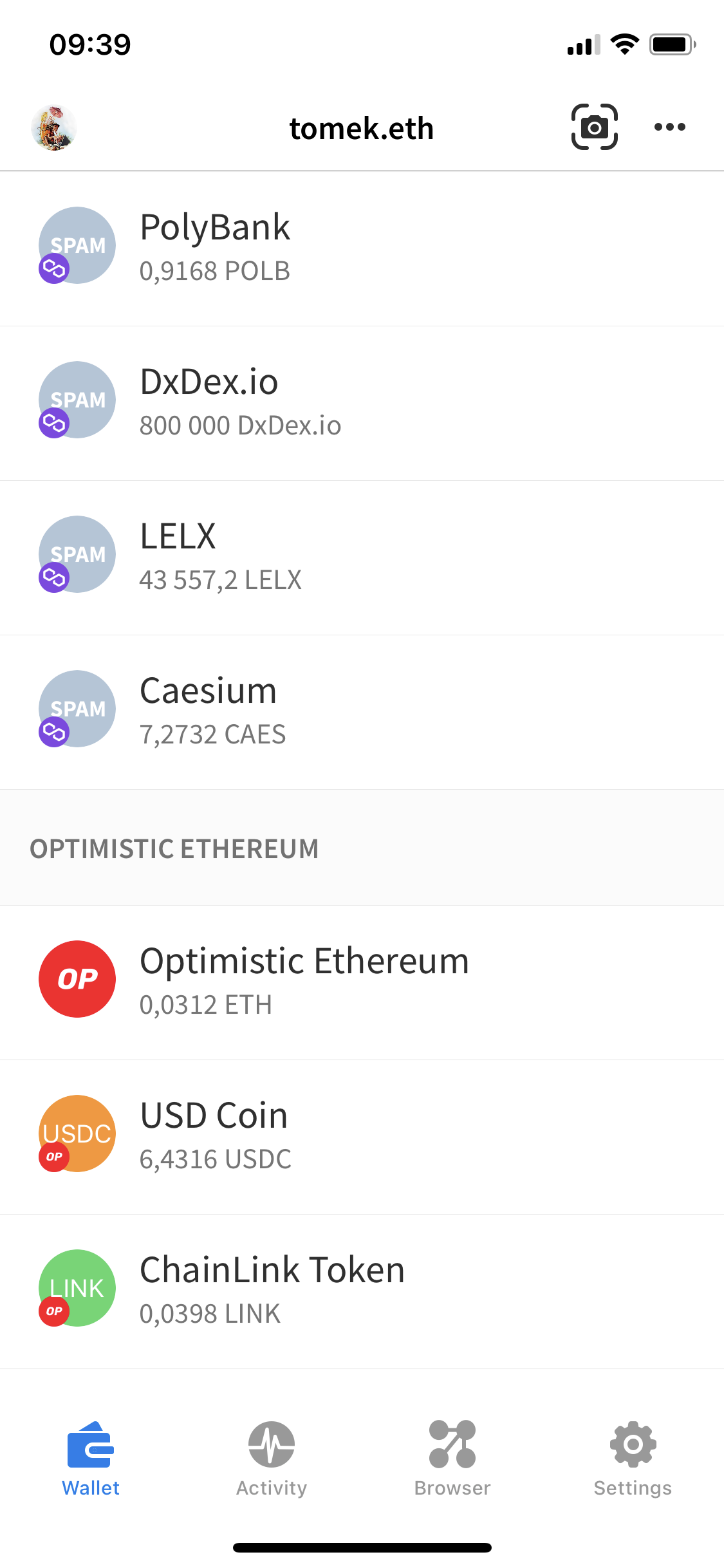
Task: Tap the USDC token icon
Action: click(77, 1134)
